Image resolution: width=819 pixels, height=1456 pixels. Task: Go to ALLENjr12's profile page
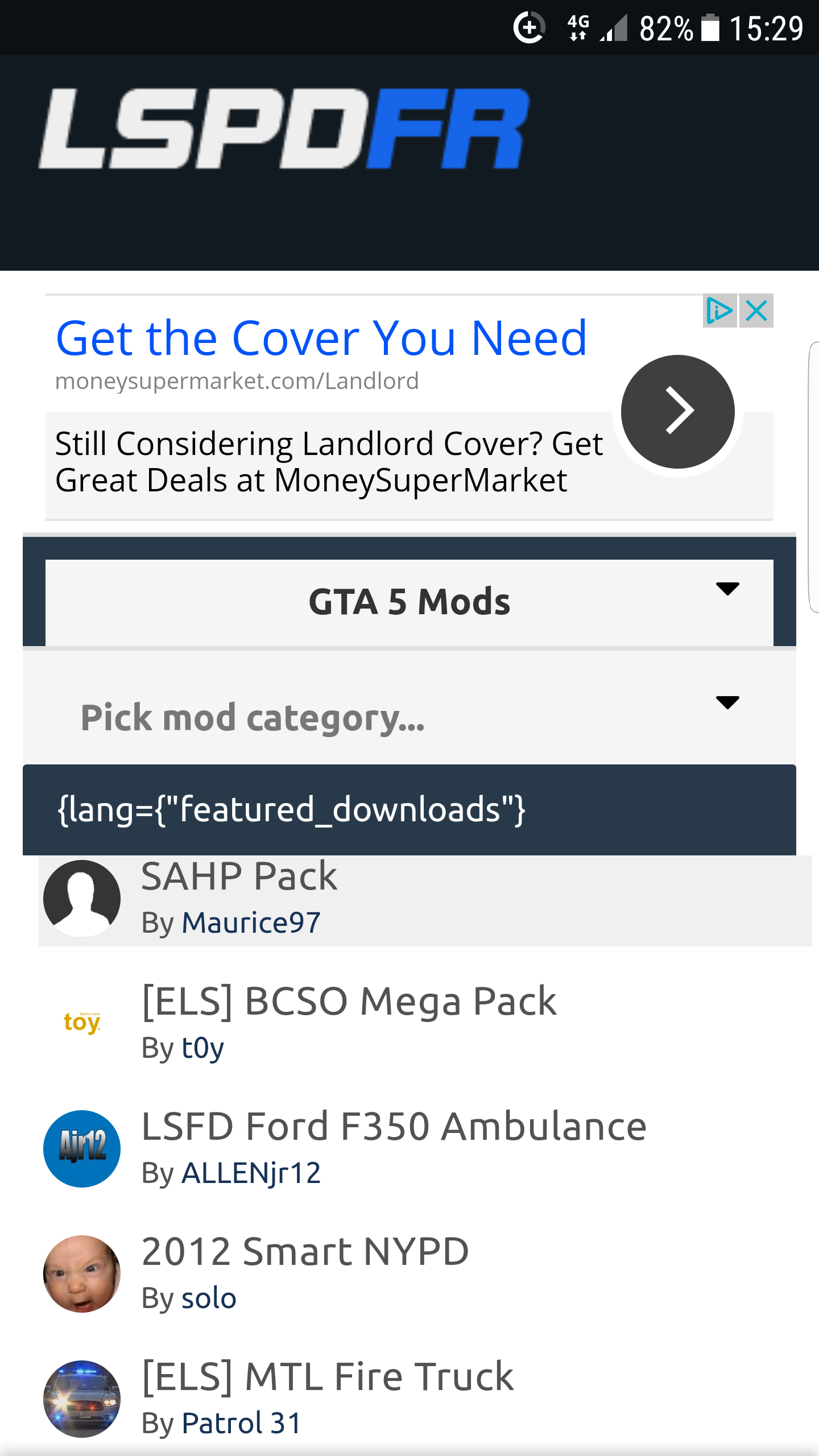(251, 1173)
